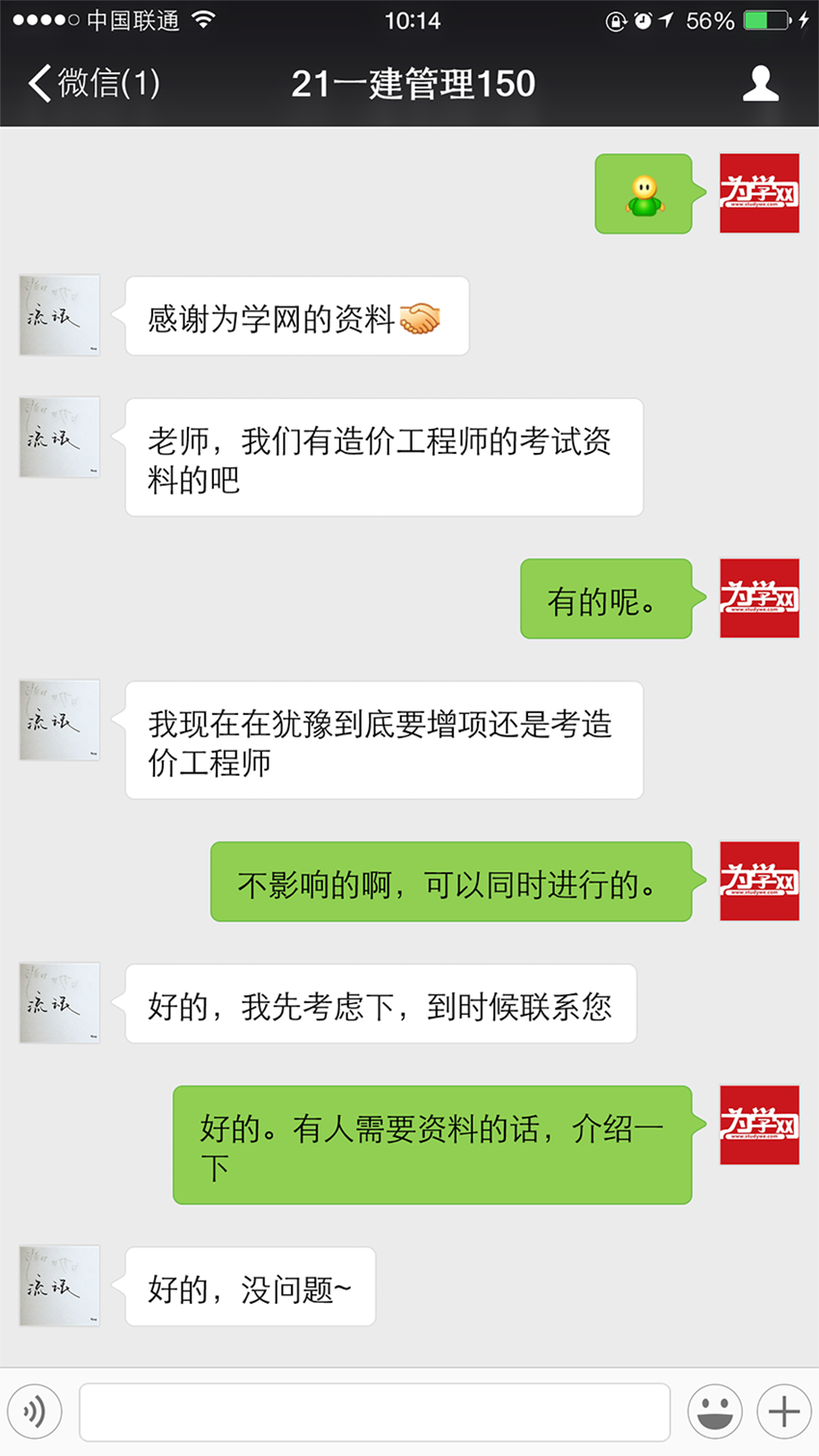
Task: Tap the 为学网 avatar beside 有的呢。
Action: [x=759, y=598]
